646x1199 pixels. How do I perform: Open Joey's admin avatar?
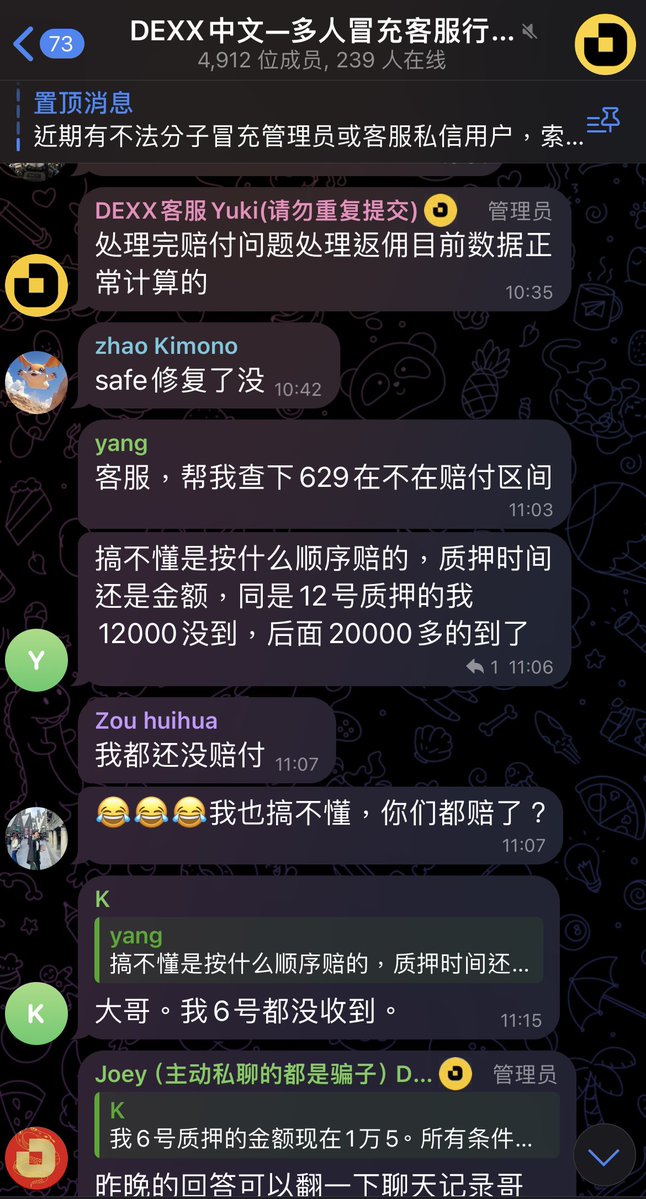(x=36, y=1158)
